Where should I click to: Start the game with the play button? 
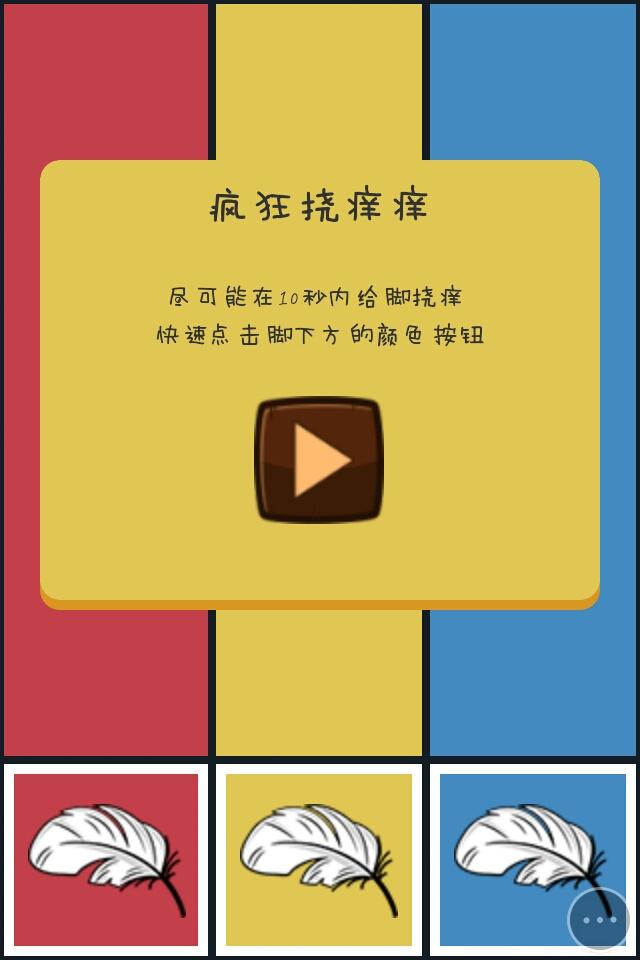point(319,460)
